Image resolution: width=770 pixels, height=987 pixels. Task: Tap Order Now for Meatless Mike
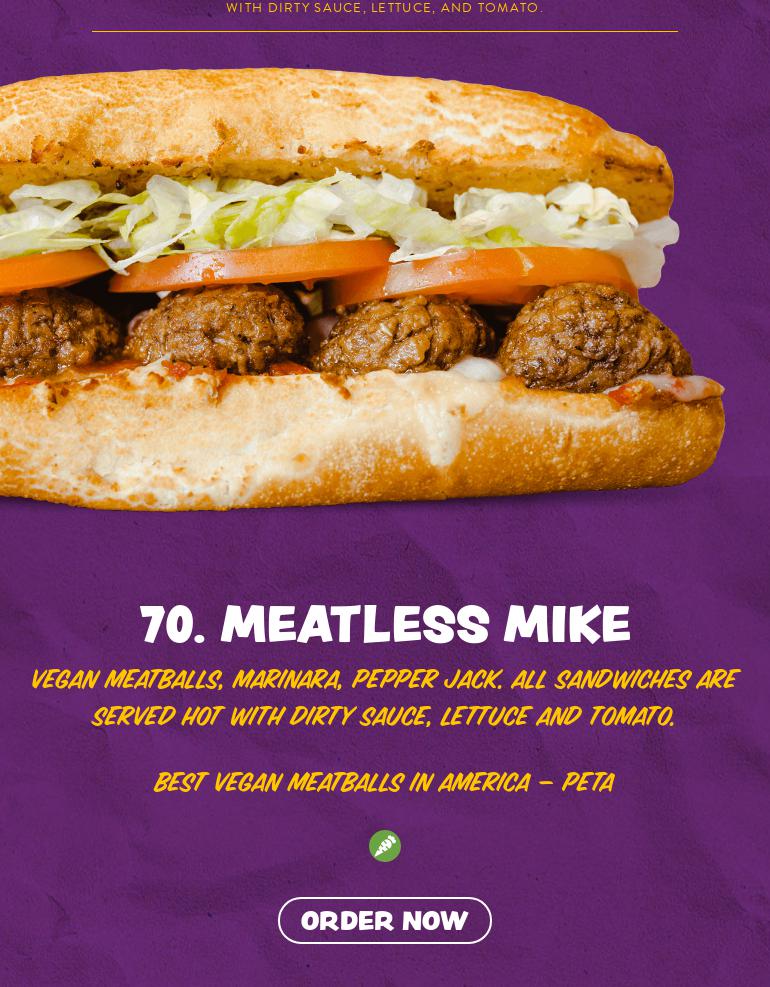(x=384, y=920)
